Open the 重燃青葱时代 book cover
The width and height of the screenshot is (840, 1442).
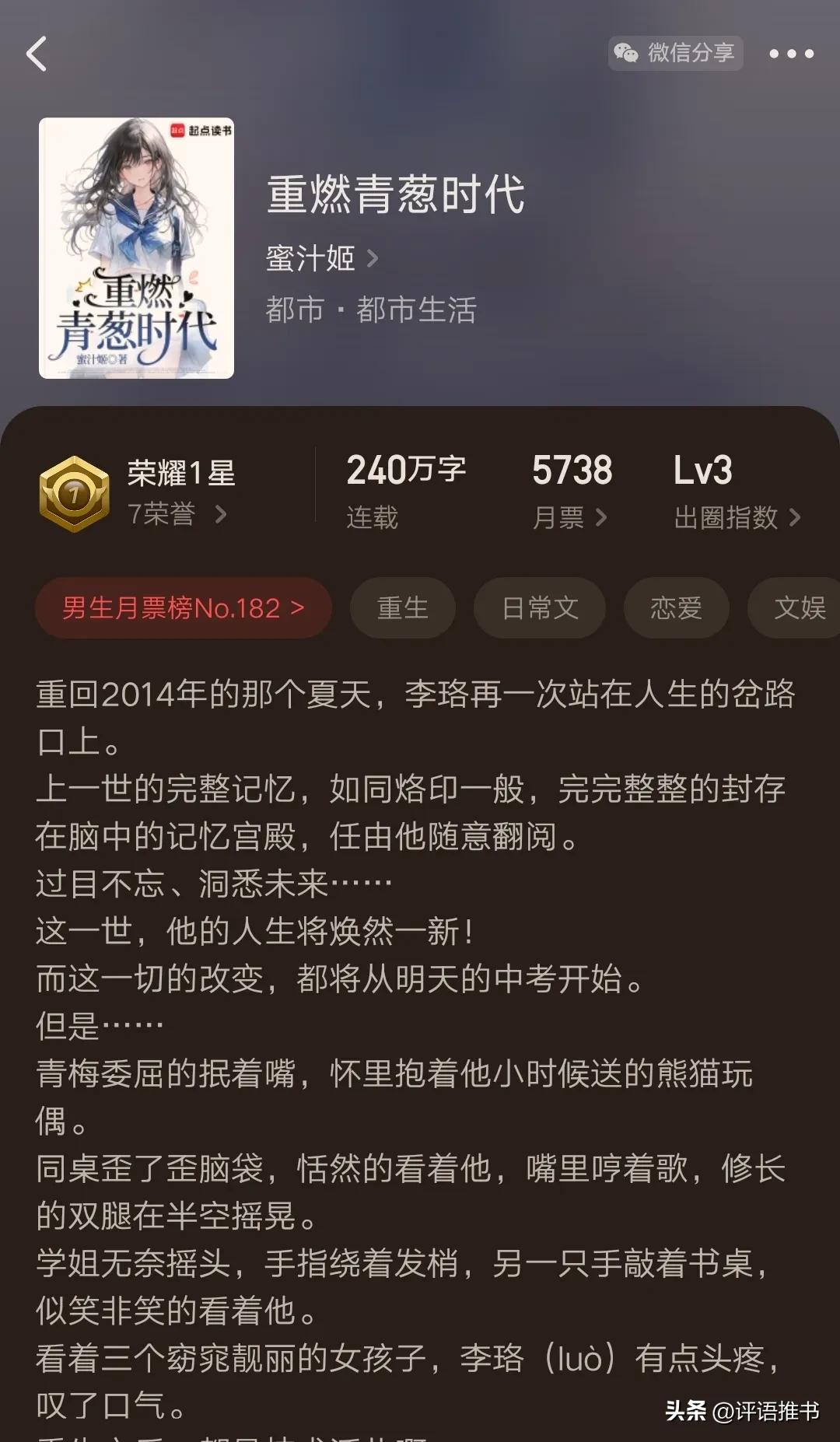[x=136, y=247]
